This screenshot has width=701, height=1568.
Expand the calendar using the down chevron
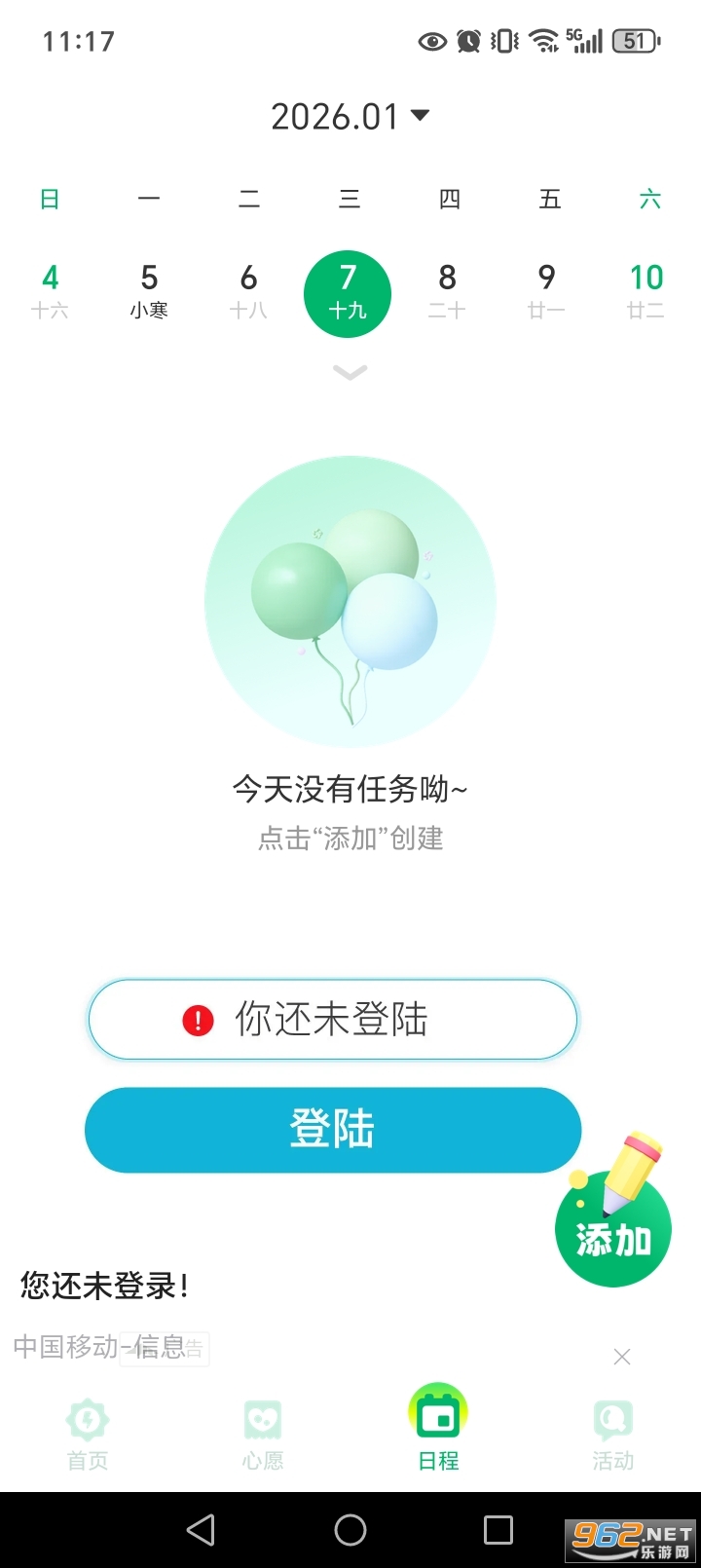pyautogui.click(x=350, y=372)
